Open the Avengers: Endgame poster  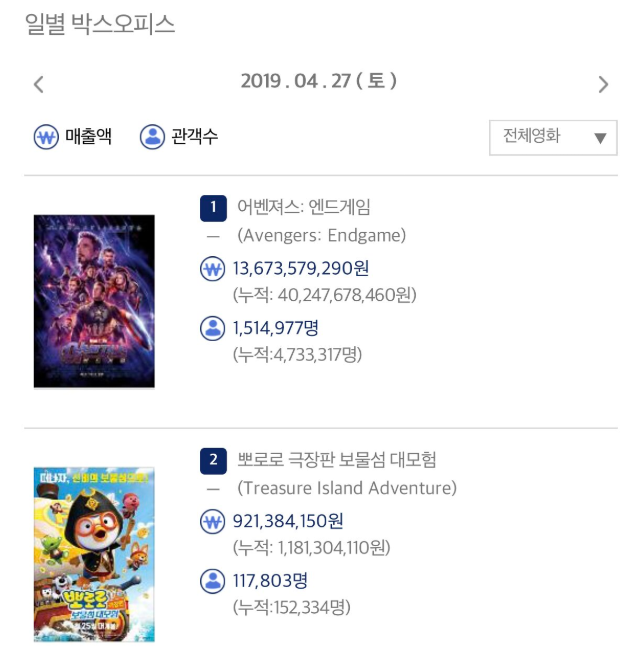coord(94,300)
